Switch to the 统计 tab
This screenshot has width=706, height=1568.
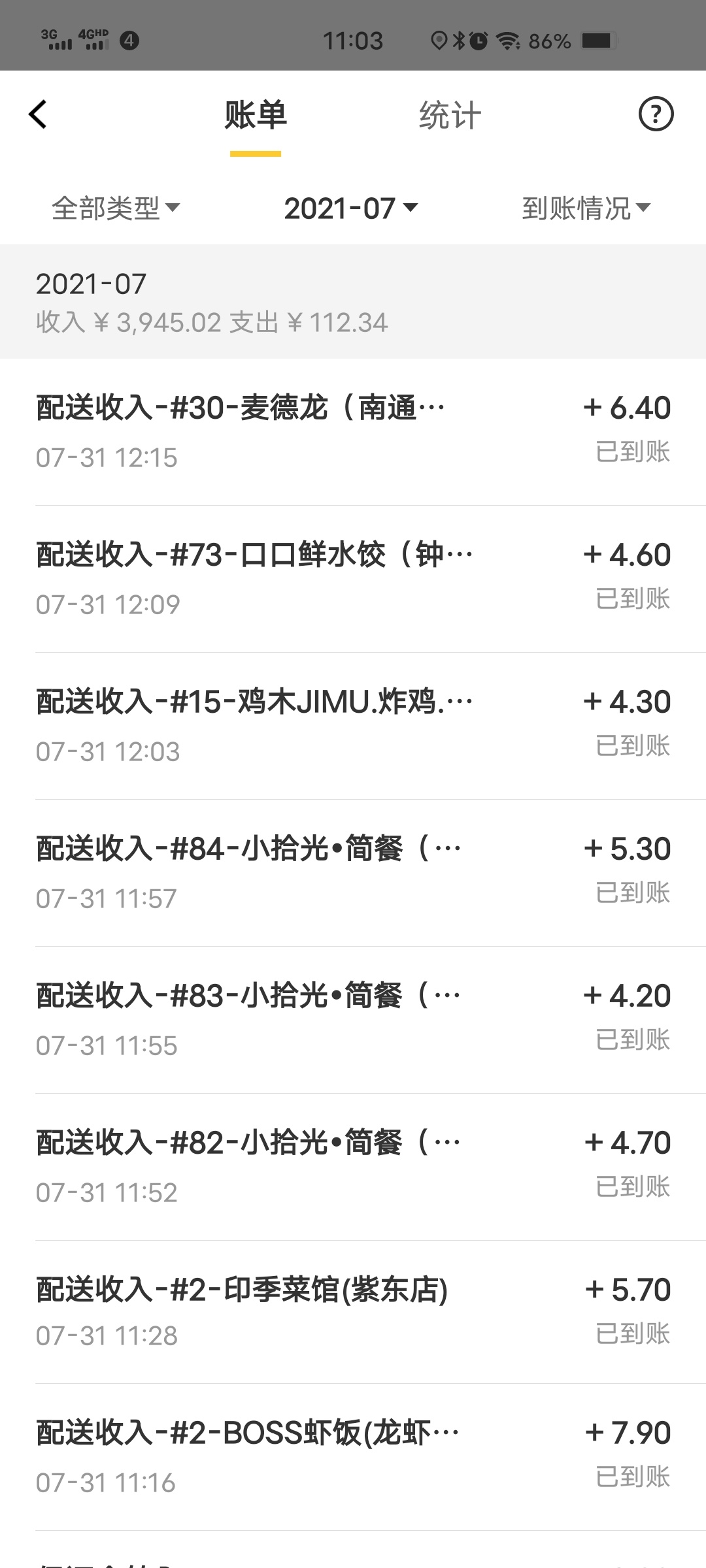click(450, 116)
